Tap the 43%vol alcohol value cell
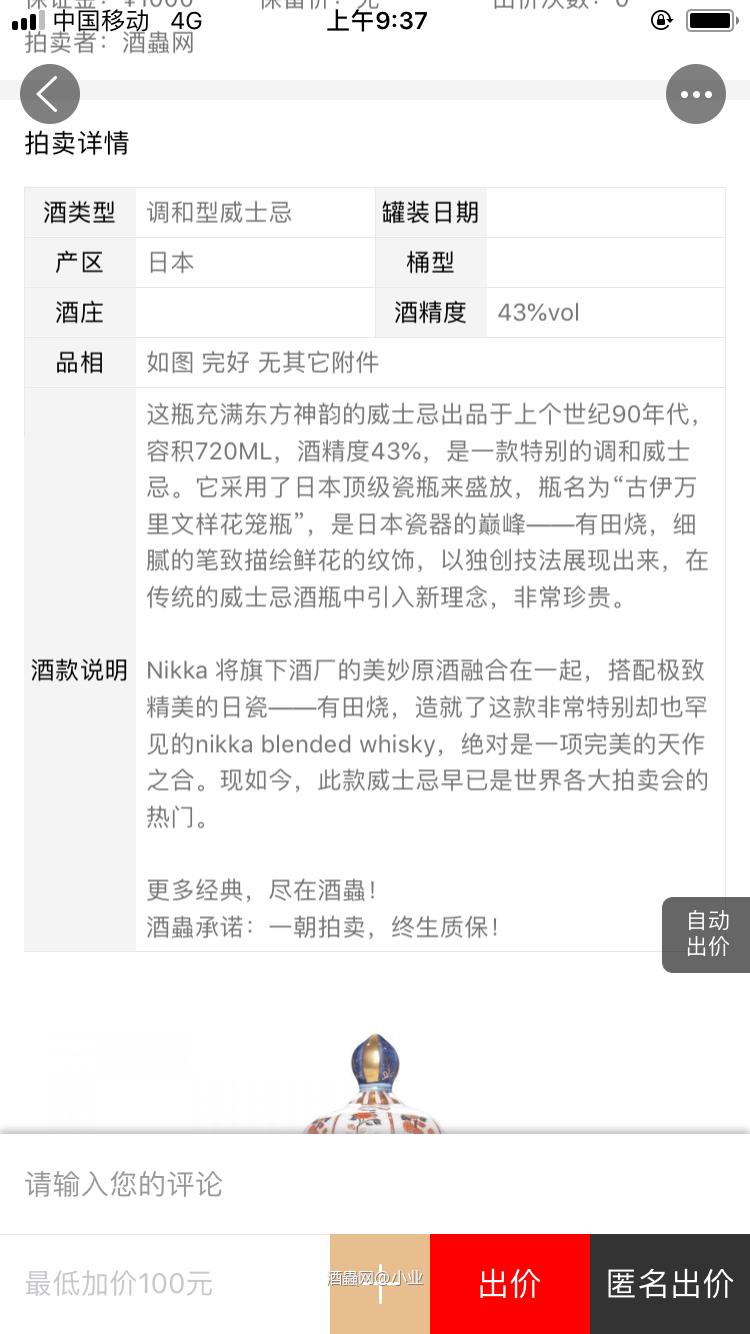Image resolution: width=750 pixels, height=1334 pixels. 537,312
